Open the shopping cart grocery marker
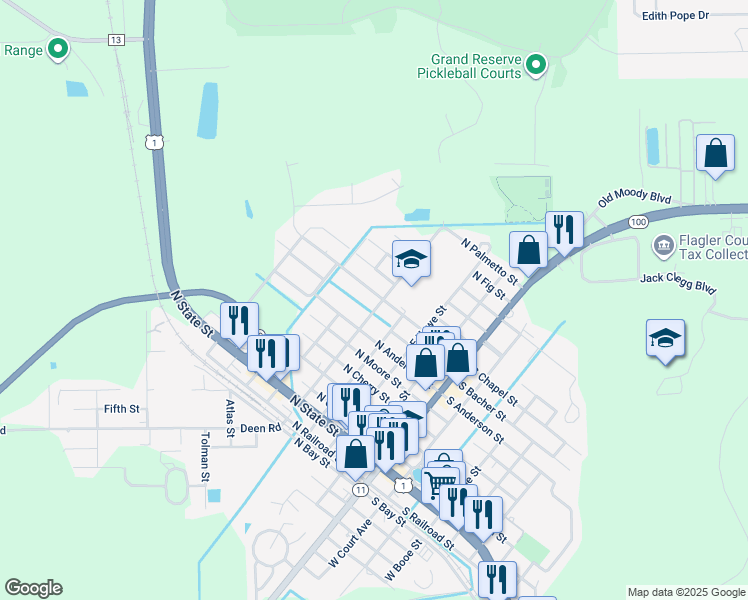The width and height of the screenshot is (748, 600). pyautogui.click(x=439, y=486)
